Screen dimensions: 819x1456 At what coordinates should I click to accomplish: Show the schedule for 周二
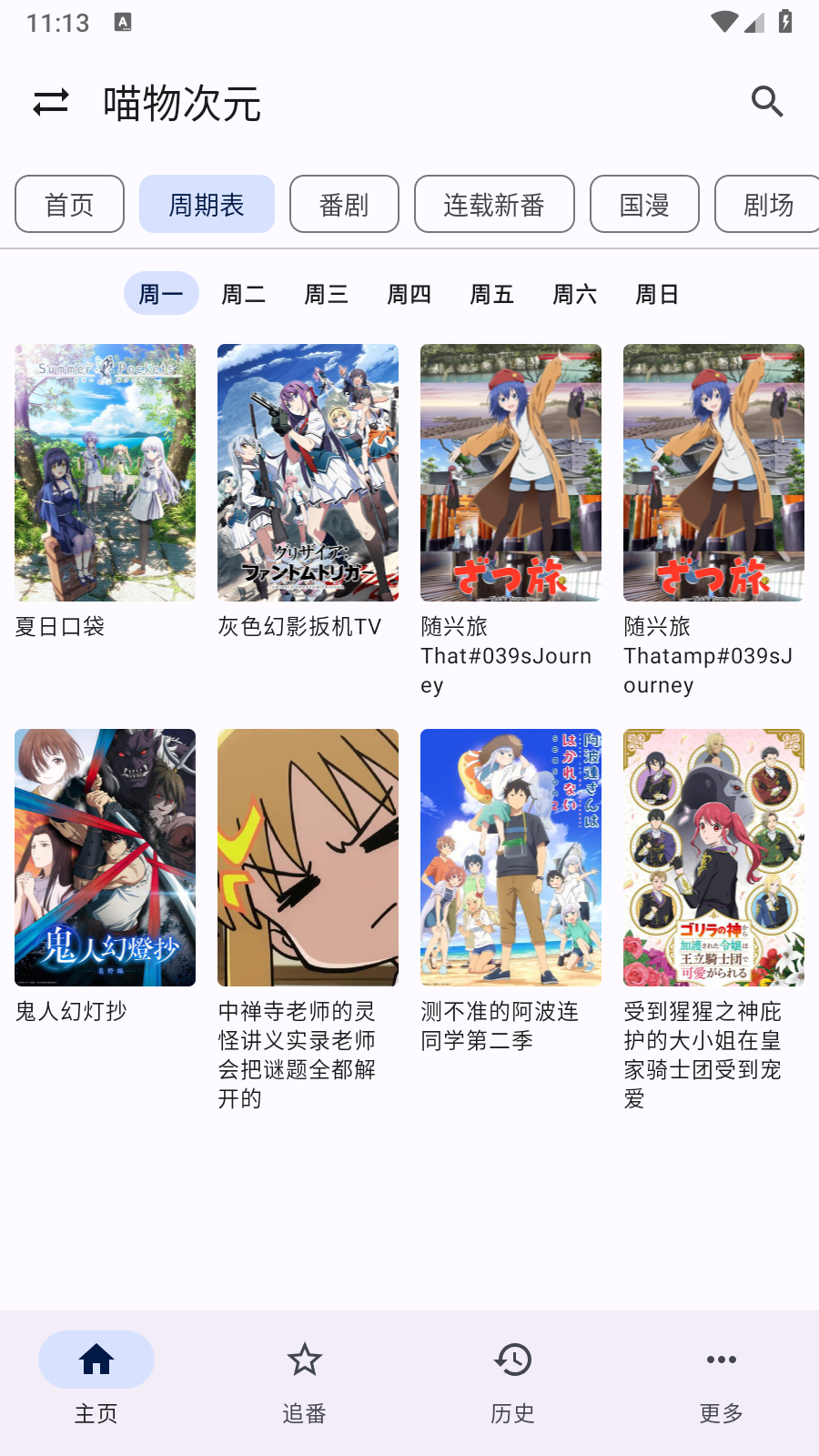pos(244,294)
